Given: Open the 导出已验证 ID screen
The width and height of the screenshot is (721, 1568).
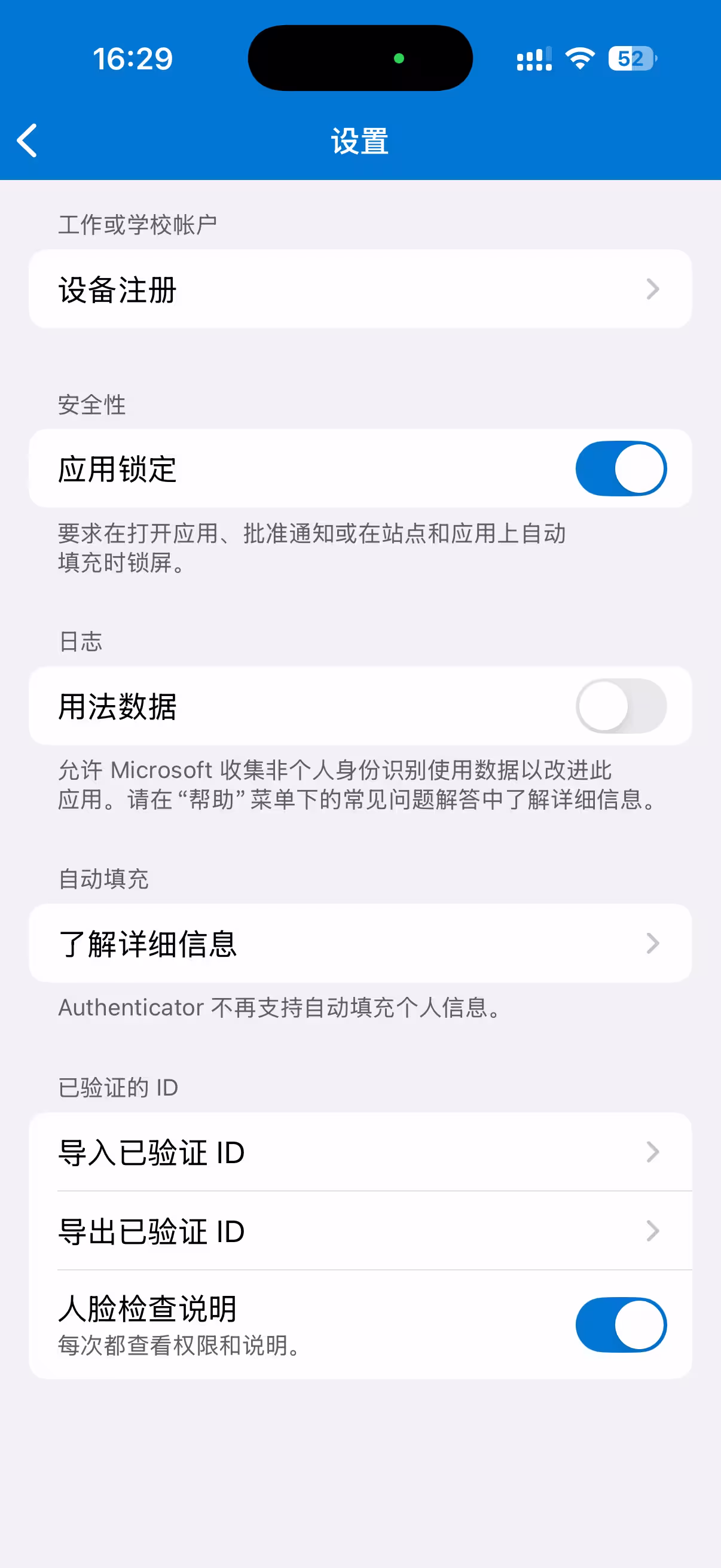Looking at the screenshot, I should 360,1231.
